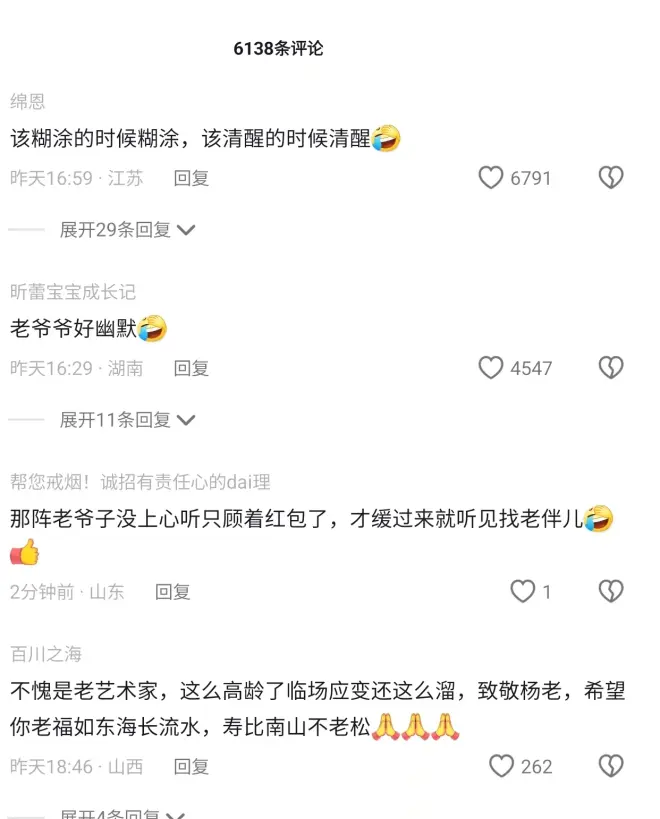Like 昕蕾宝宝成长记's comment
The height and width of the screenshot is (819, 660).
pos(491,368)
